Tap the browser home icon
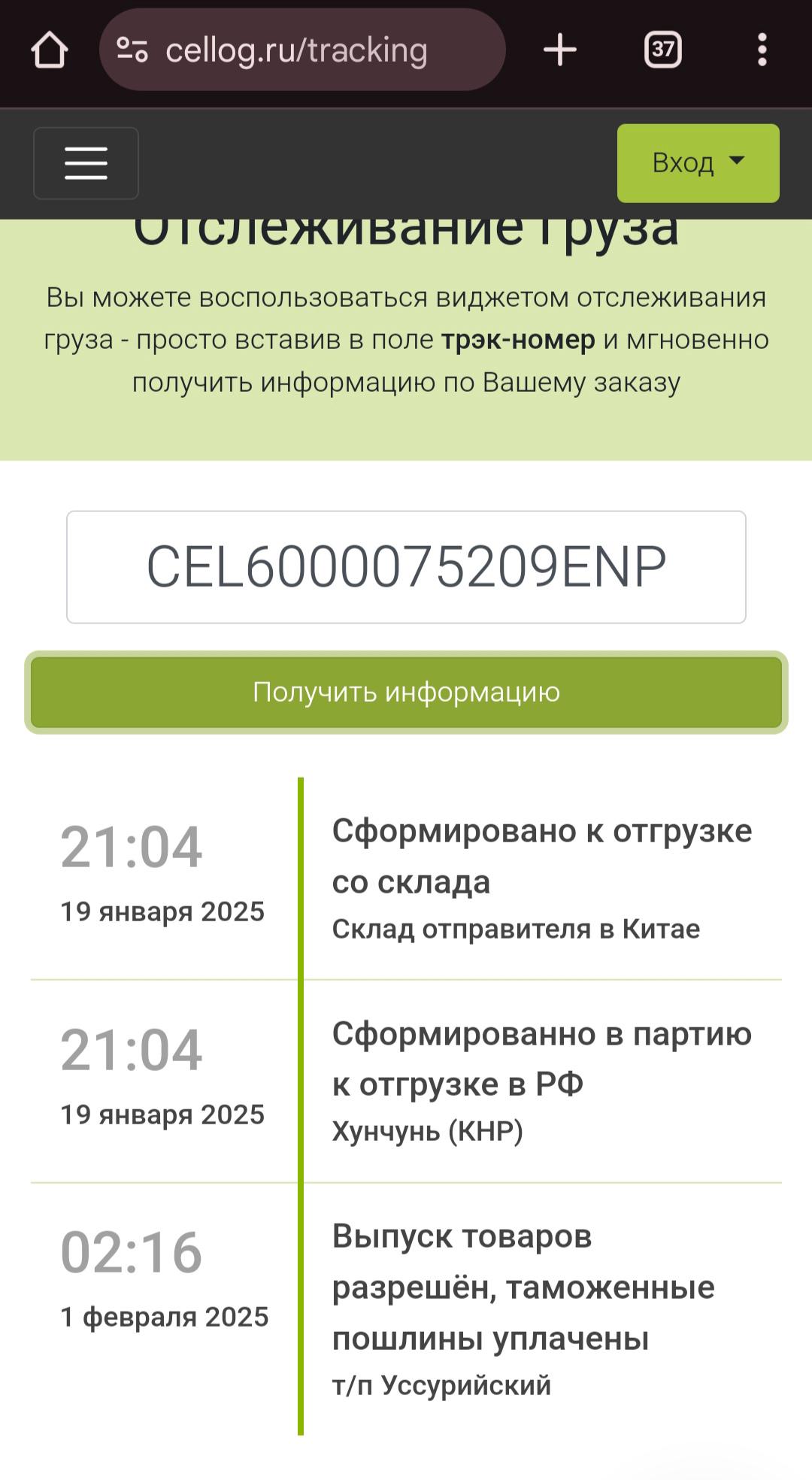 point(50,50)
